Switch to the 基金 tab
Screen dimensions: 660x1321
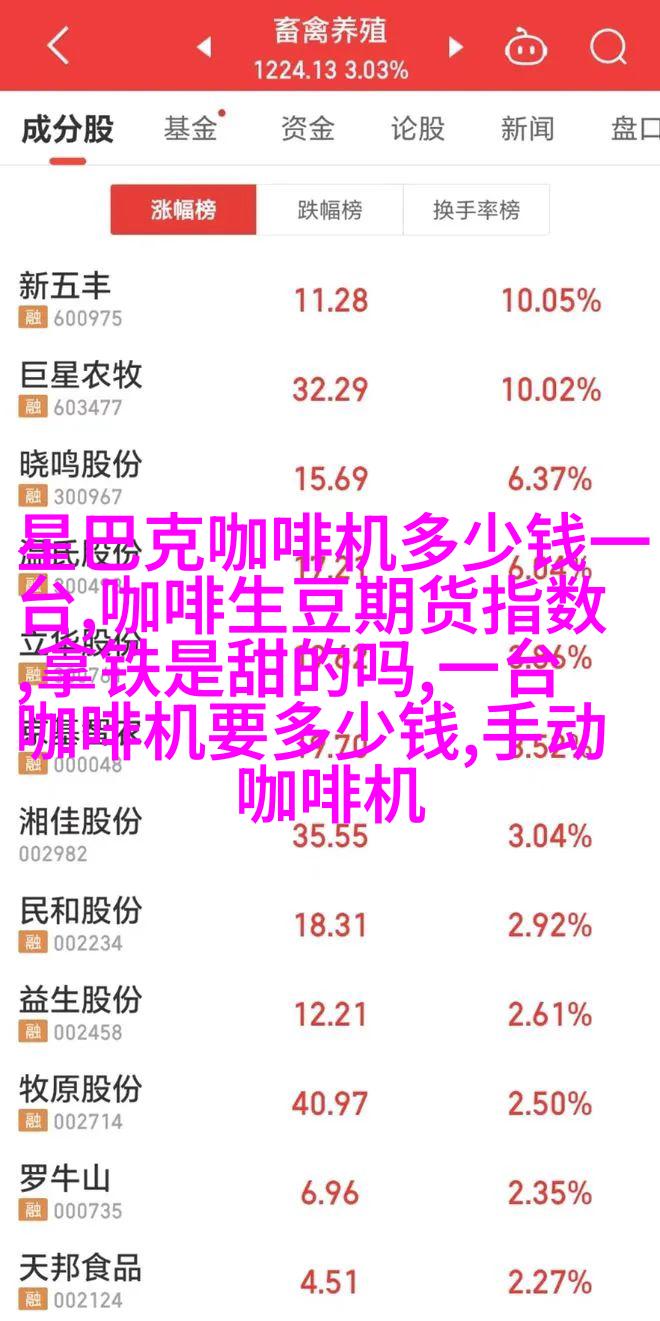click(x=190, y=128)
